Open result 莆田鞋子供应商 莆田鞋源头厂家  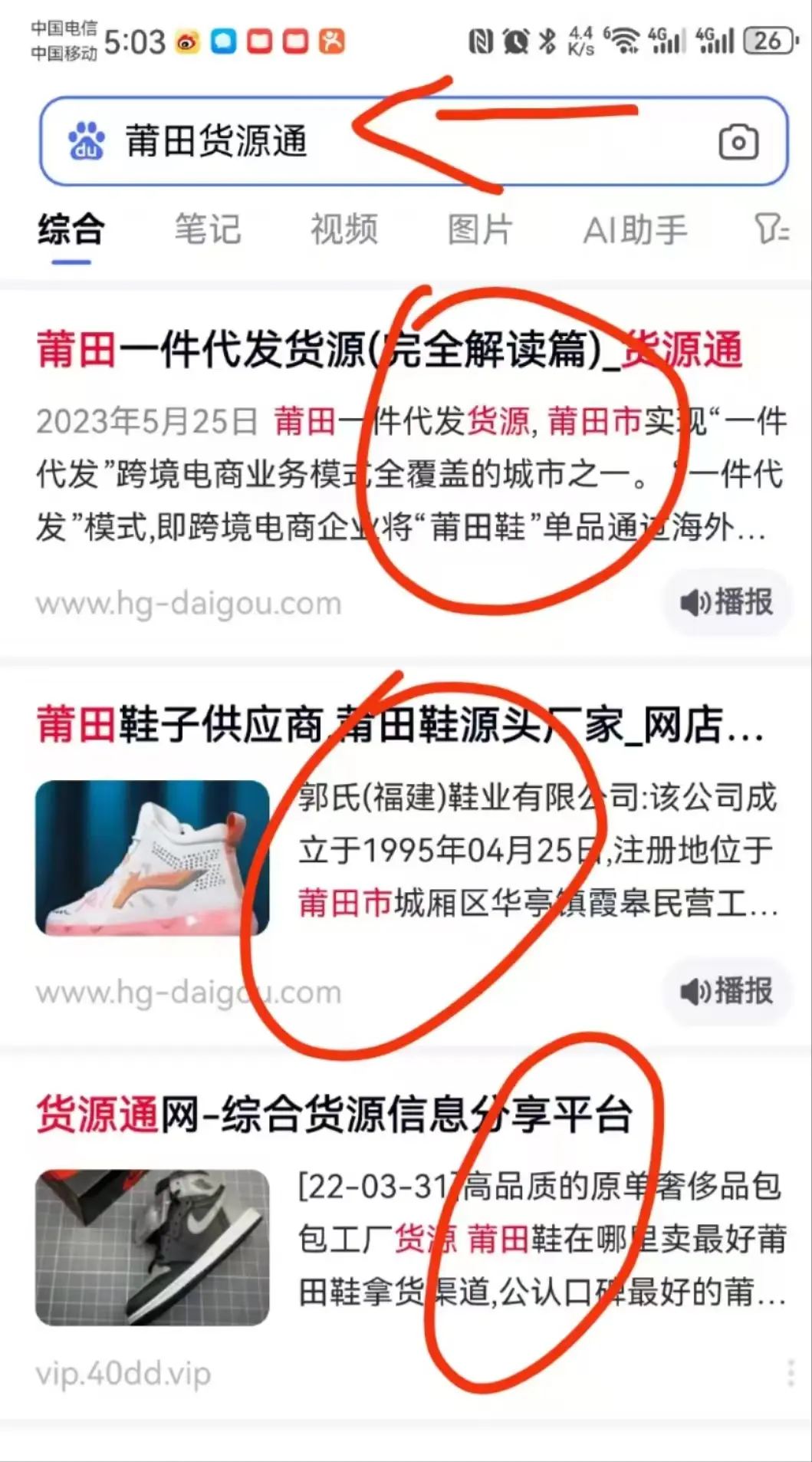click(399, 725)
